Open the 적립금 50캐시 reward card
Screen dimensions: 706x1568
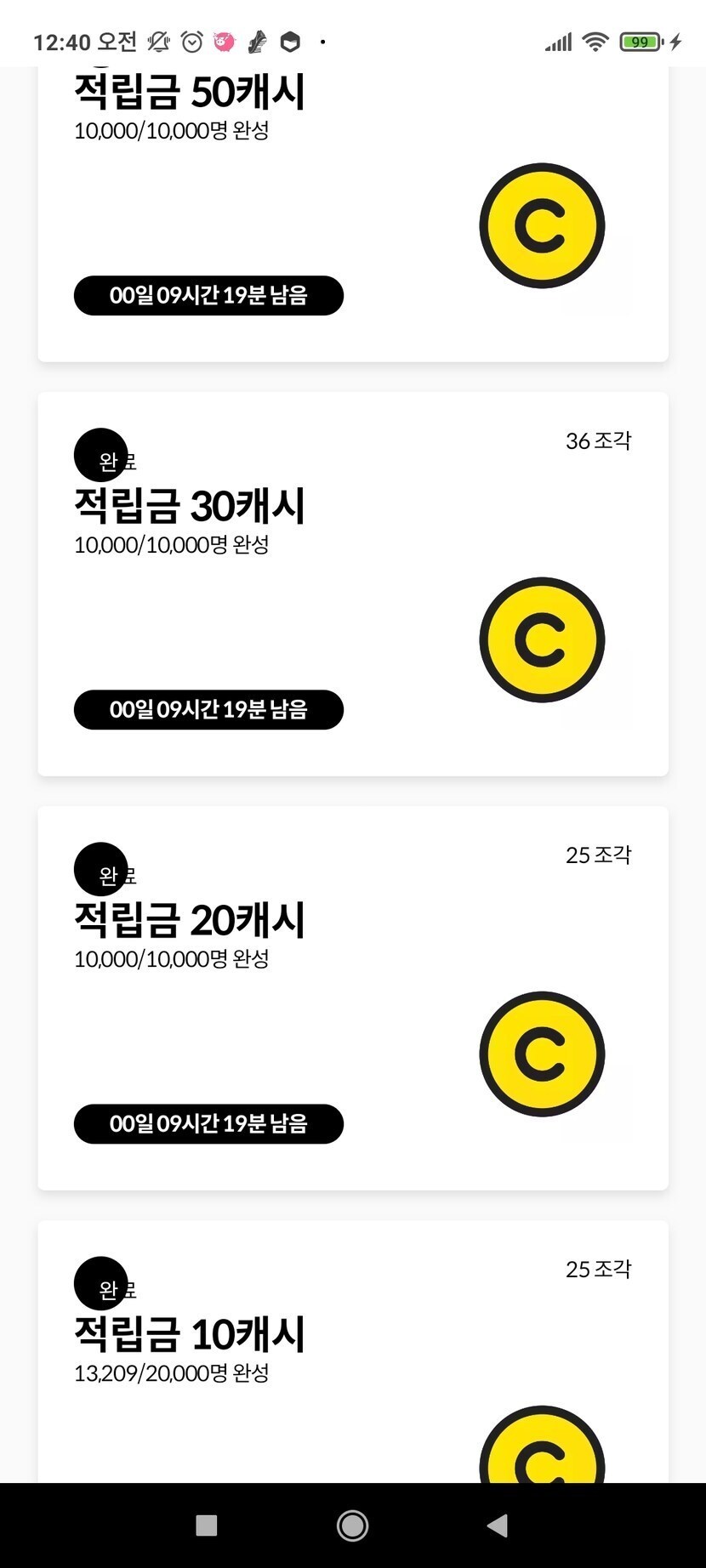353,214
